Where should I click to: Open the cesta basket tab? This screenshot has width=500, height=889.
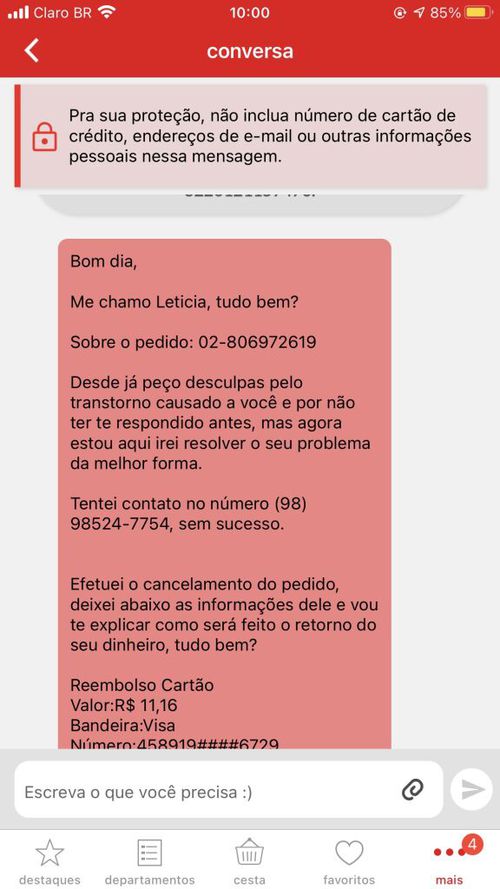click(x=249, y=861)
